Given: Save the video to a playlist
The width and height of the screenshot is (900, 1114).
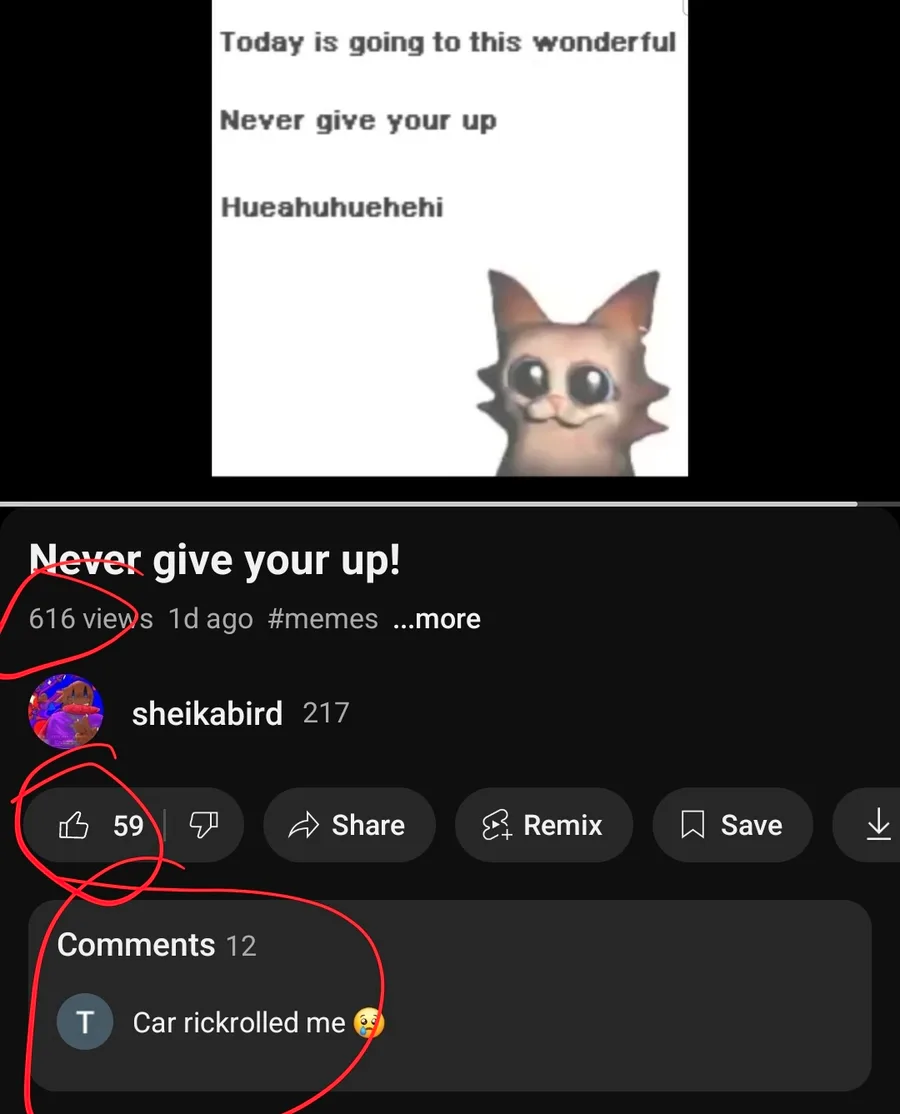Looking at the screenshot, I should (732, 825).
